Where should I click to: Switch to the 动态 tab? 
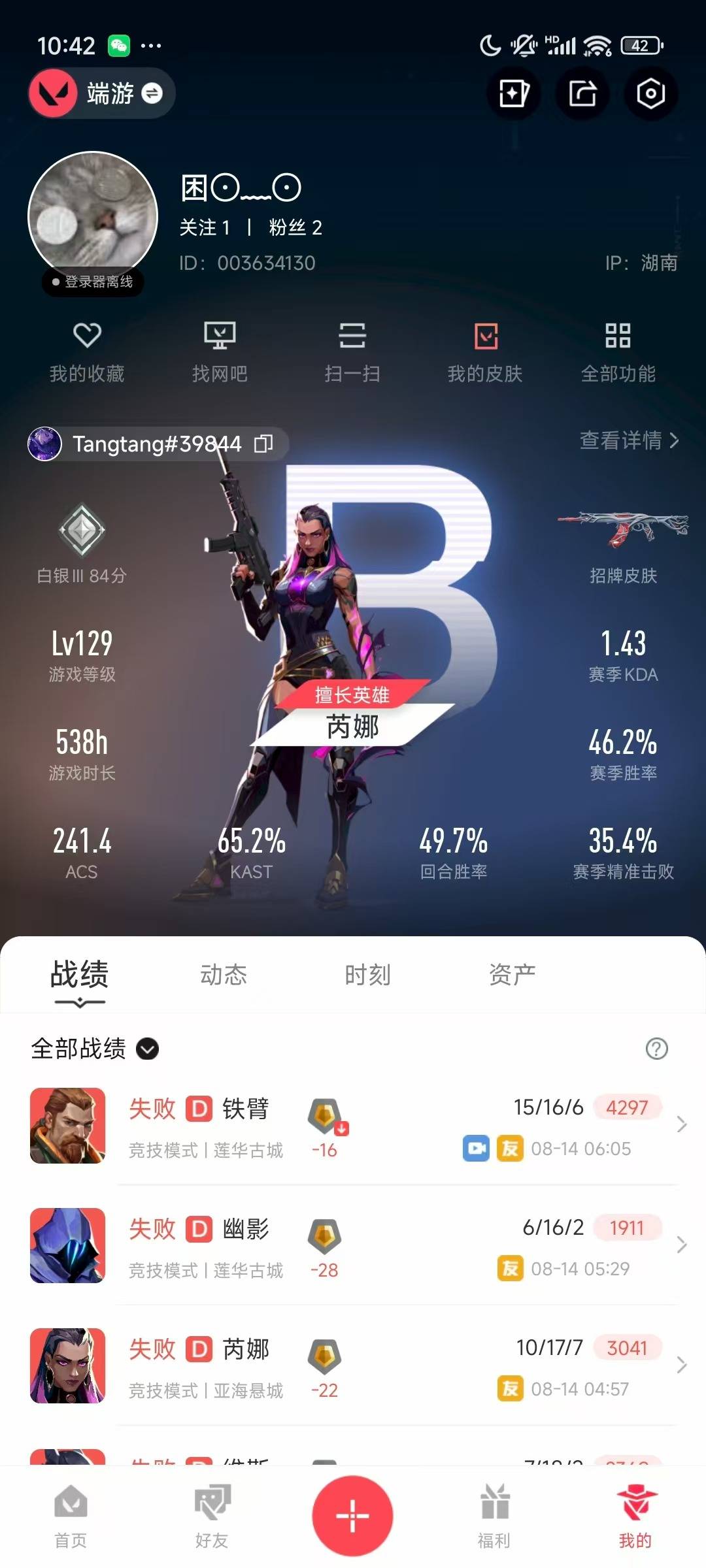224,975
